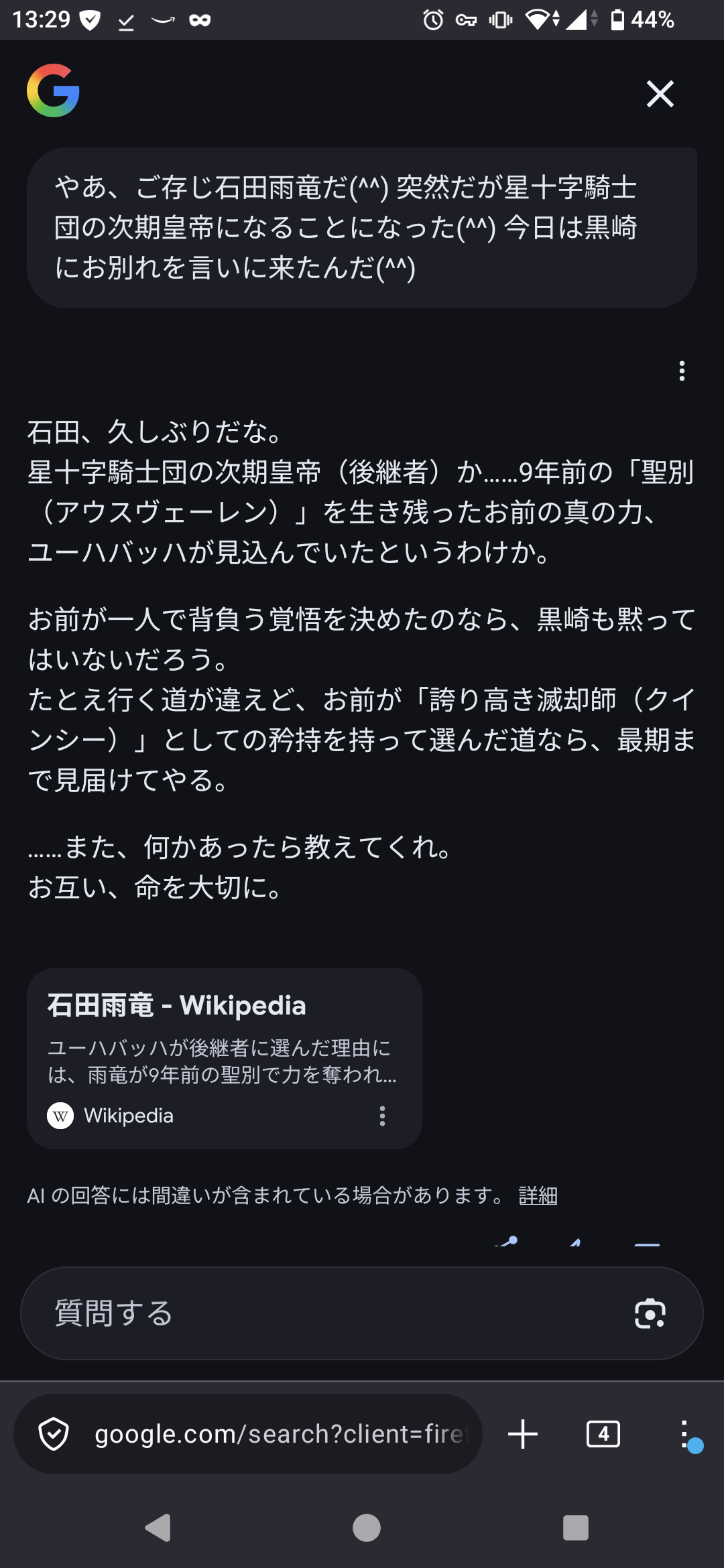724x1568 pixels.
Task: Show the open tabs switcher
Action: [603, 1434]
